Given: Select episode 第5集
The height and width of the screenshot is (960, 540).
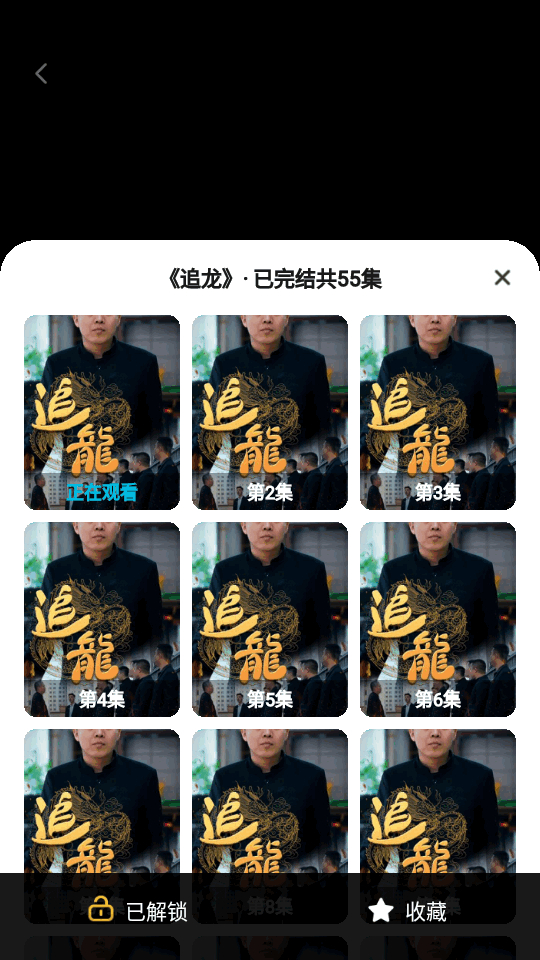Looking at the screenshot, I should pos(270,619).
